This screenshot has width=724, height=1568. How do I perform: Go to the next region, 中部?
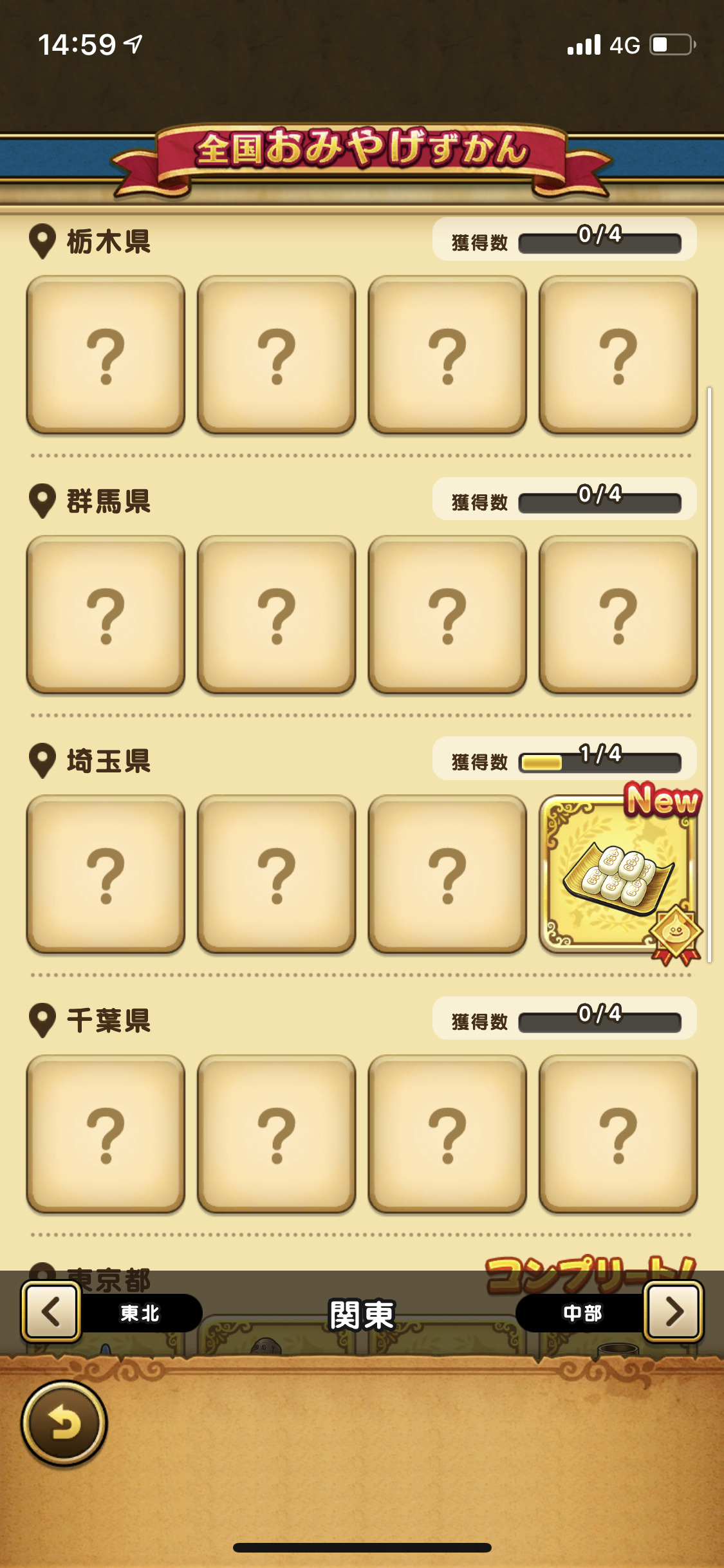(x=673, y=1312)
